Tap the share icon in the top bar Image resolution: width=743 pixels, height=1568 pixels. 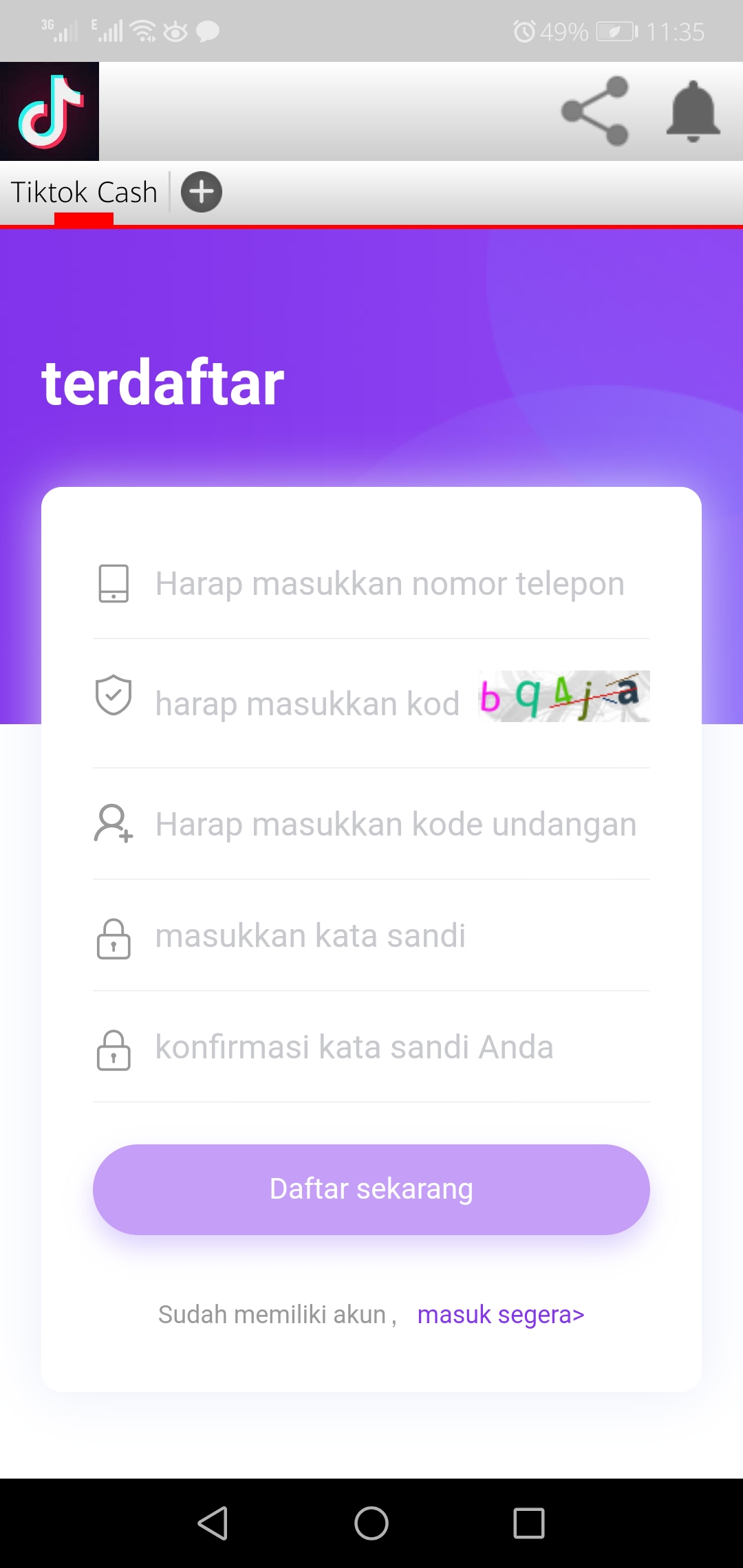coord(595,111)
